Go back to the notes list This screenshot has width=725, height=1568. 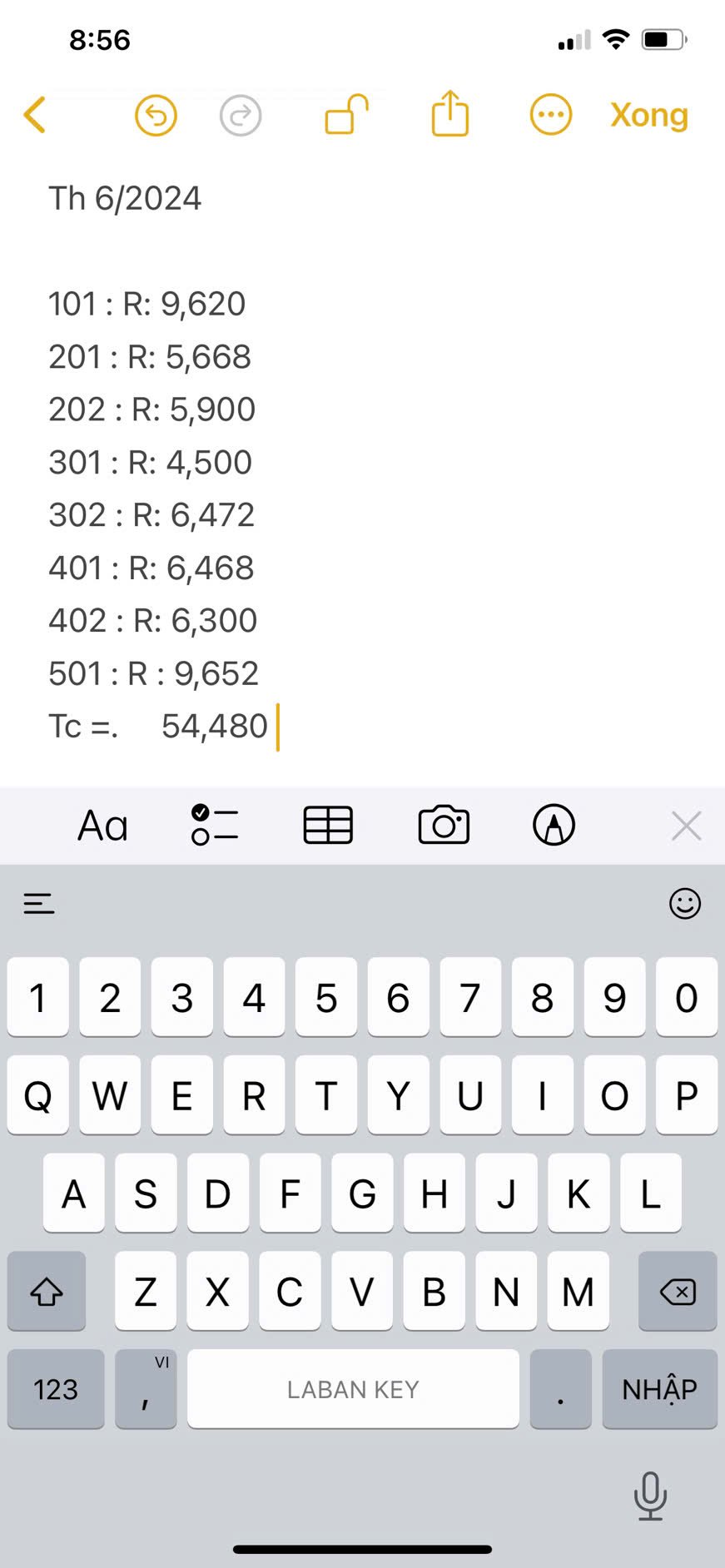pos(34,115)
